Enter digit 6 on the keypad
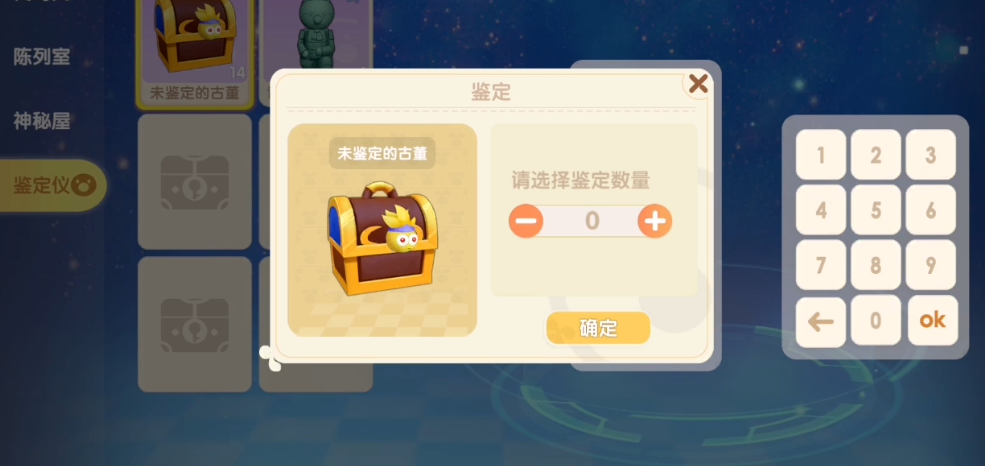 (x=931, y=210)
